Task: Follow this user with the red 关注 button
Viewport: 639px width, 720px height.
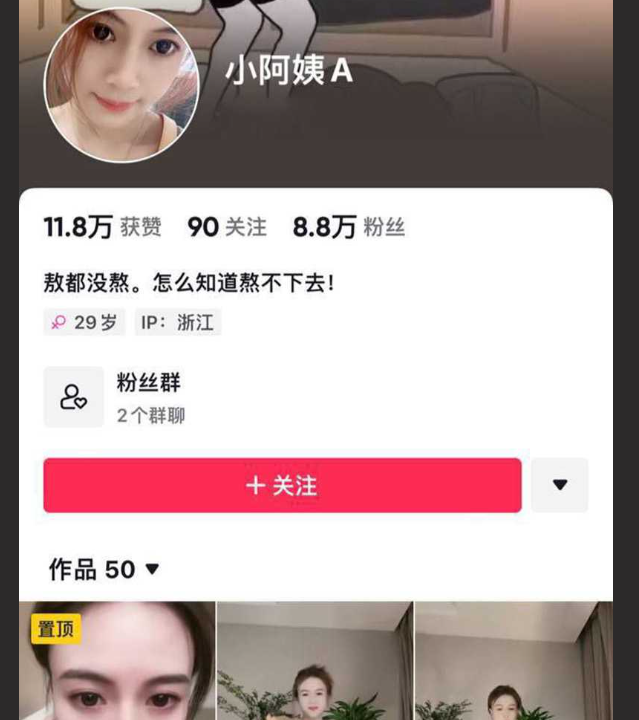Action: [x=282, y=485]
